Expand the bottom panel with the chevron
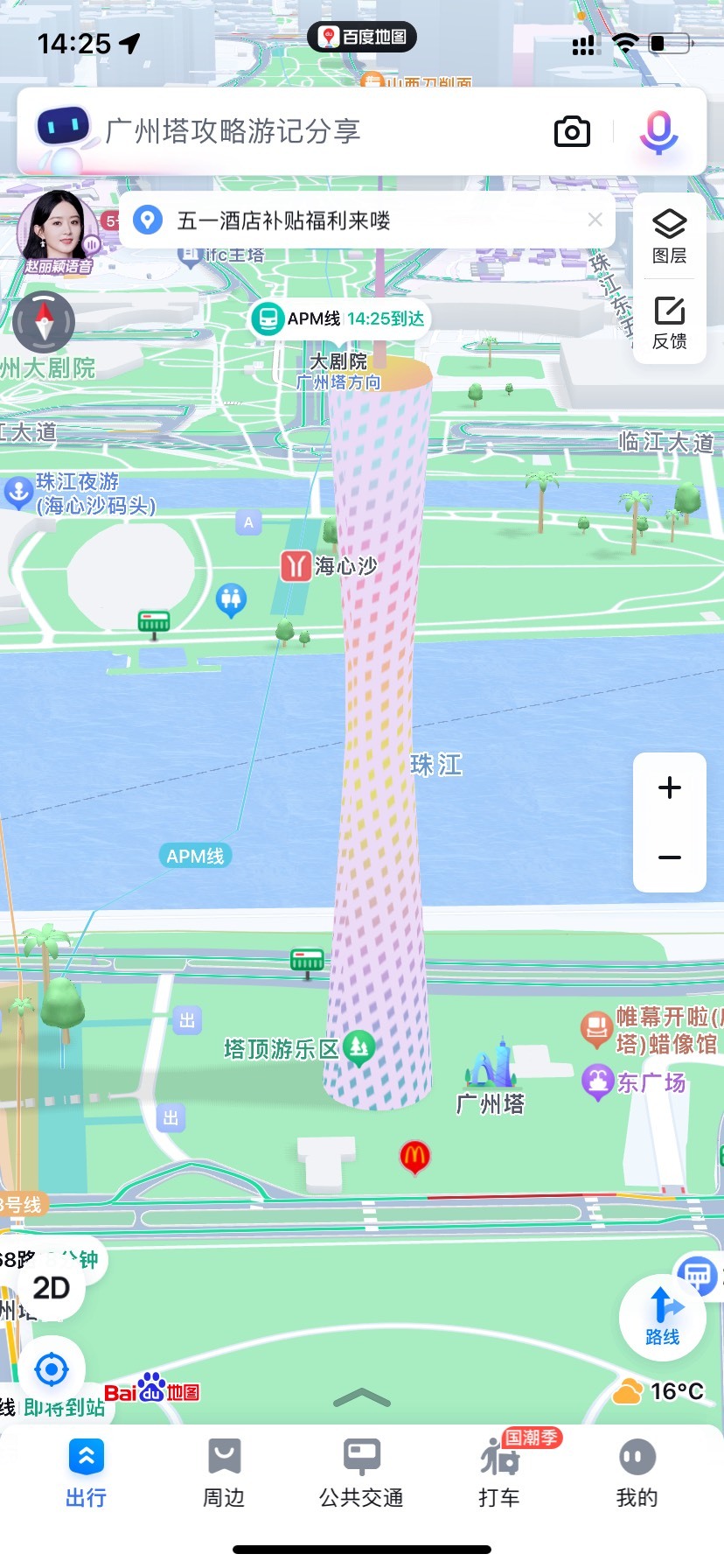The image size is (724, 1568). point(362,1397)
